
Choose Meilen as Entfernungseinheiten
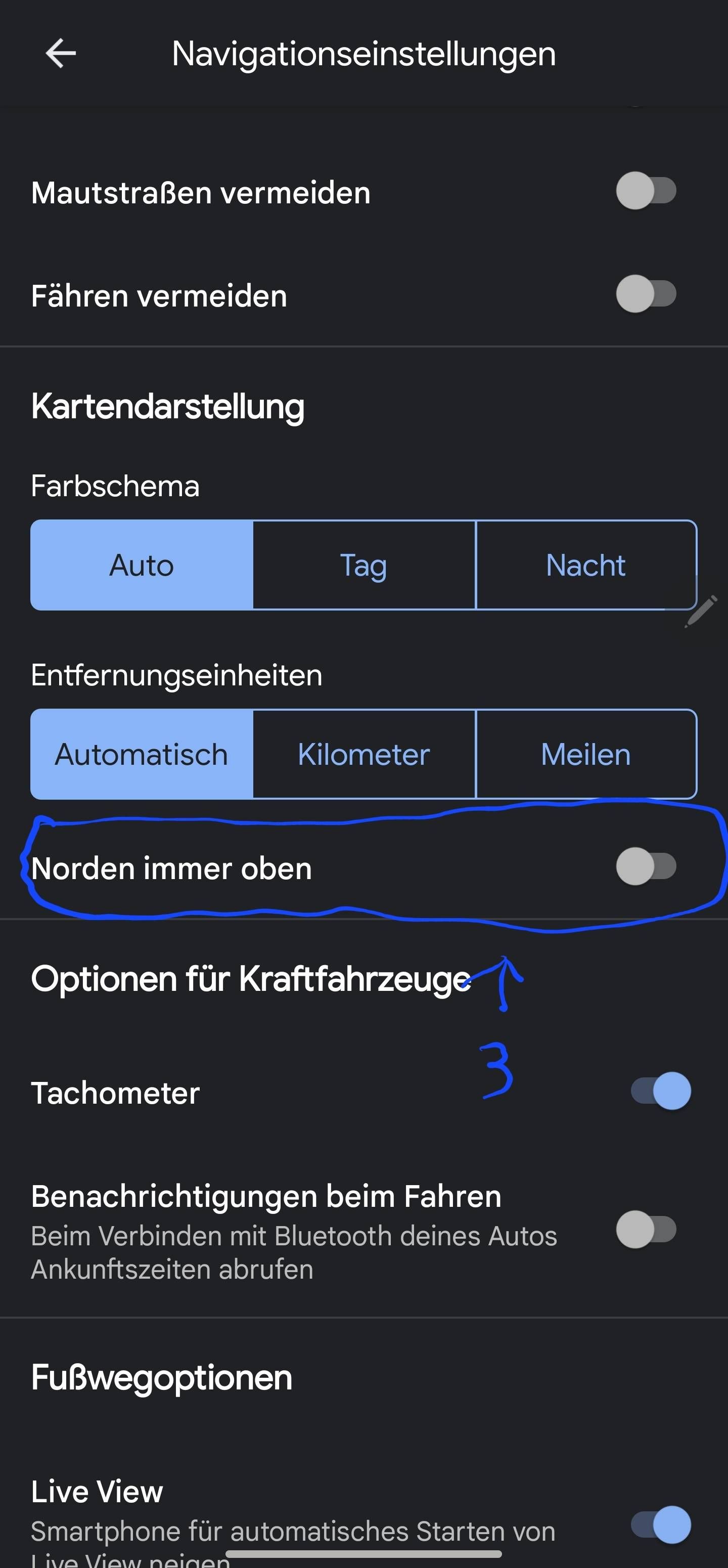585,754
